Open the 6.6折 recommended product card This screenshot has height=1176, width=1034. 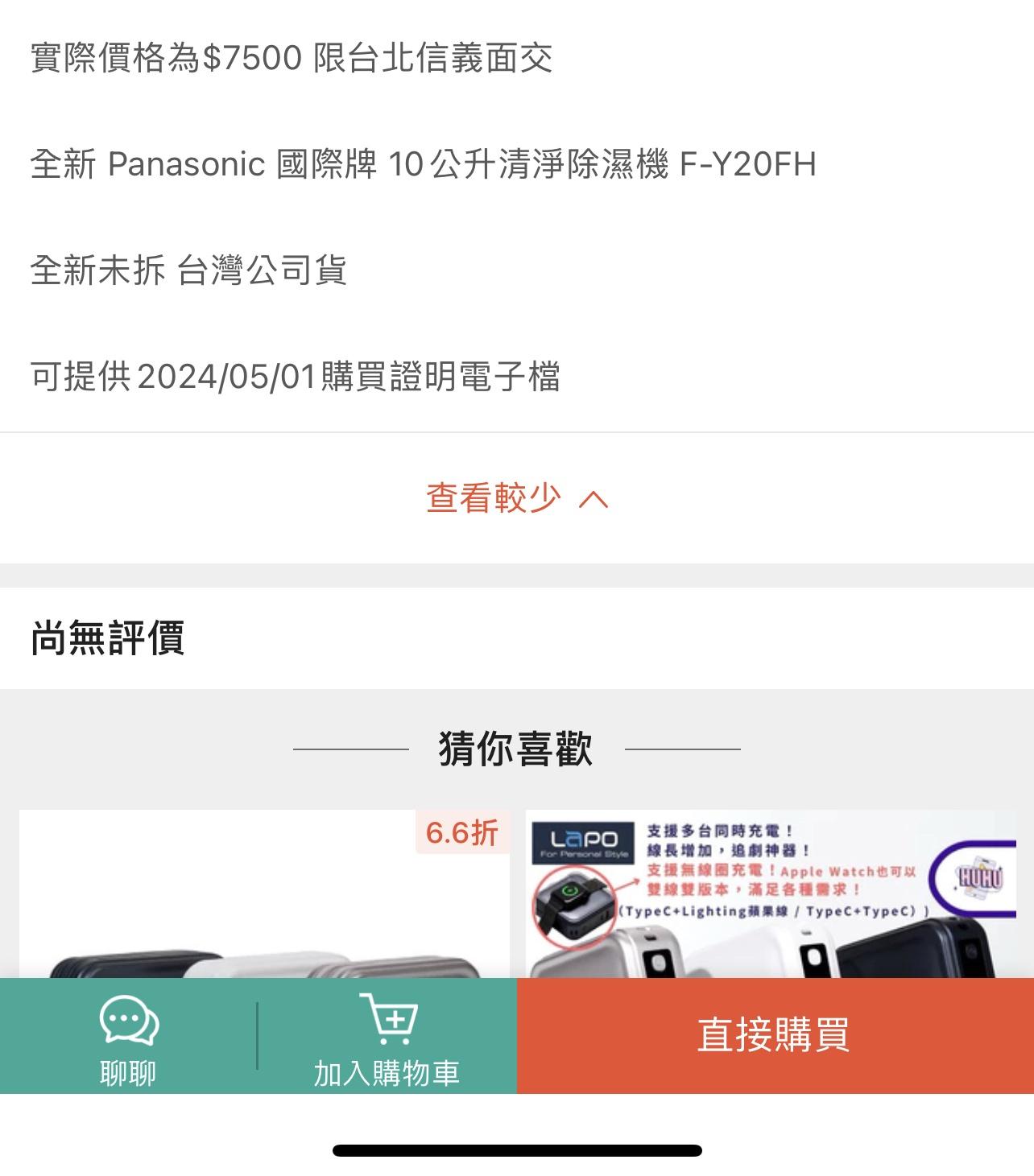264,893
